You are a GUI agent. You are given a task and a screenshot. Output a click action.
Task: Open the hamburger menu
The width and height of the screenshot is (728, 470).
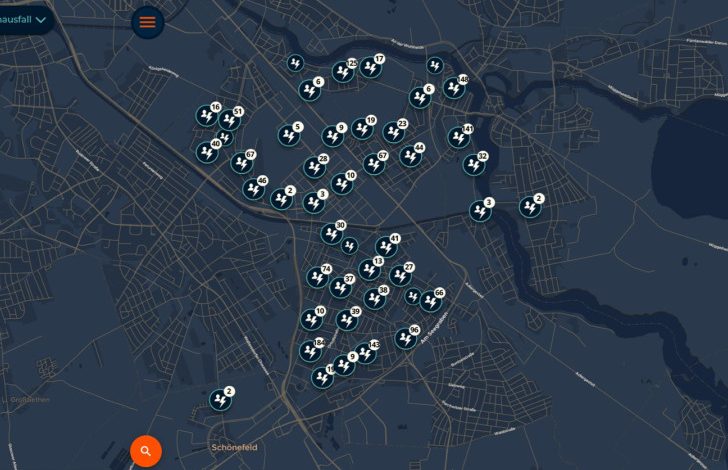[x=147, y=21]
